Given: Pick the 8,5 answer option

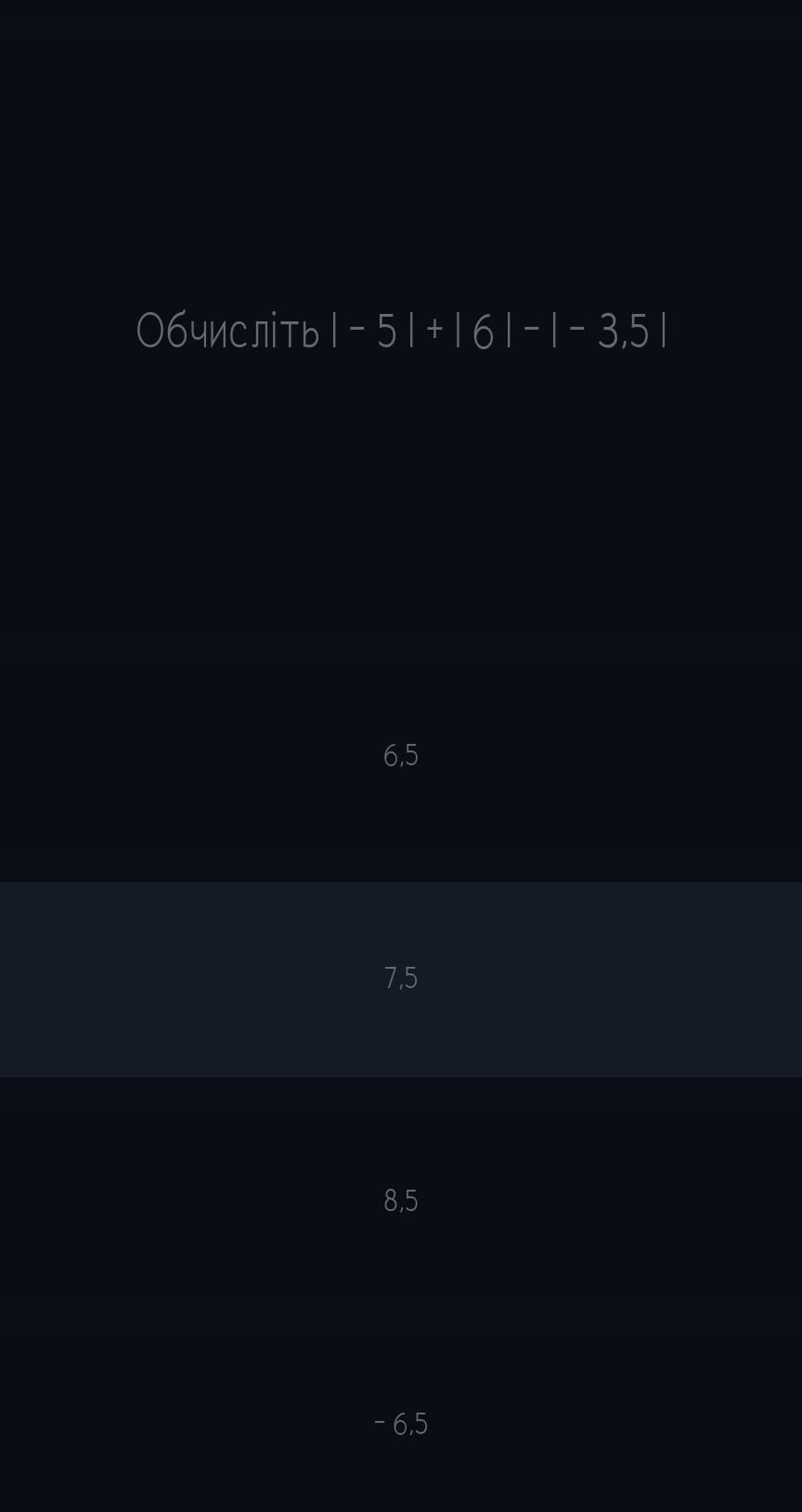Looking at the screenshot, I should [401, 1202].
